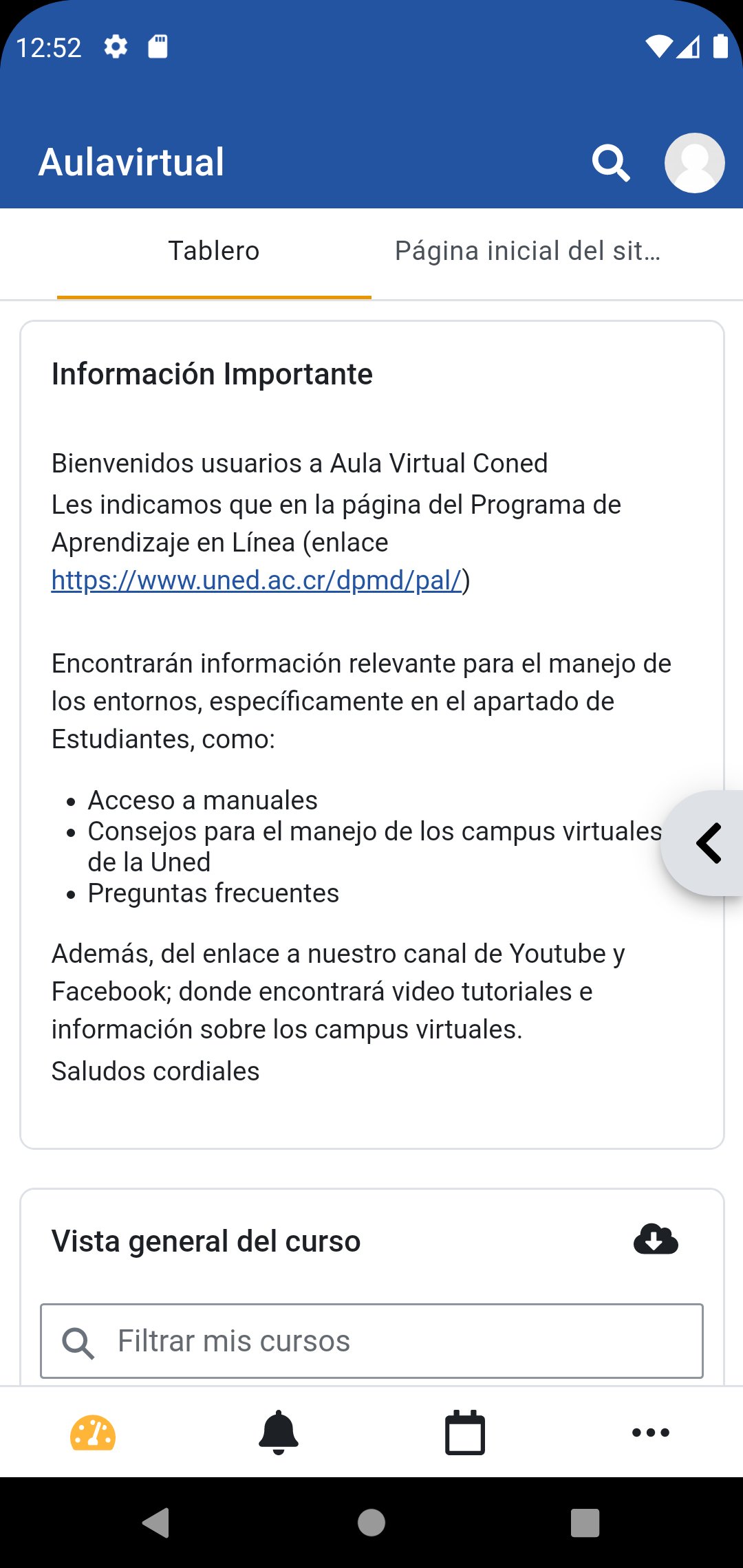Tap the Aulavirtual title text
743x1568 pixels.
click(x=132, y=162)
